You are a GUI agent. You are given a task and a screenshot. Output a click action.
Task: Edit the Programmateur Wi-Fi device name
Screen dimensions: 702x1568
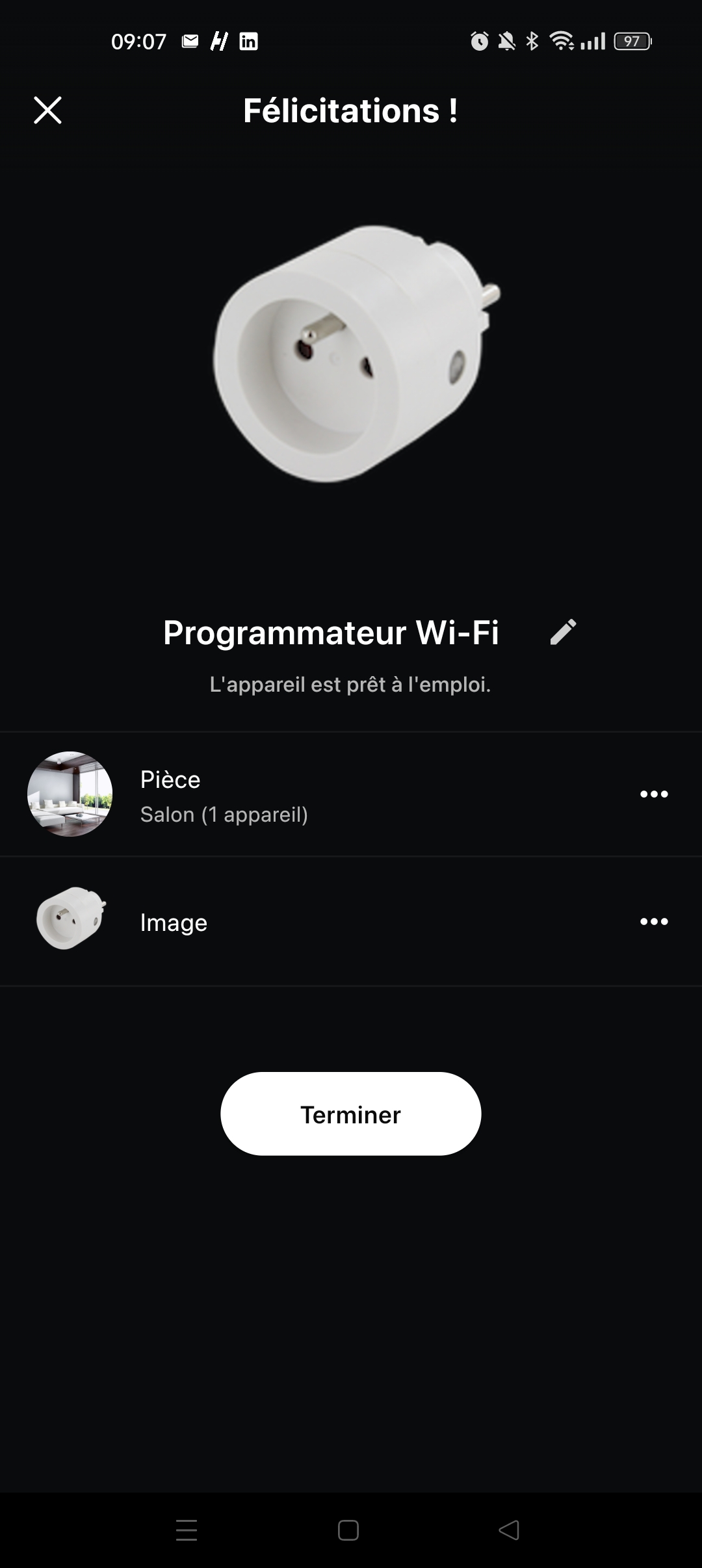coord(563,632)
